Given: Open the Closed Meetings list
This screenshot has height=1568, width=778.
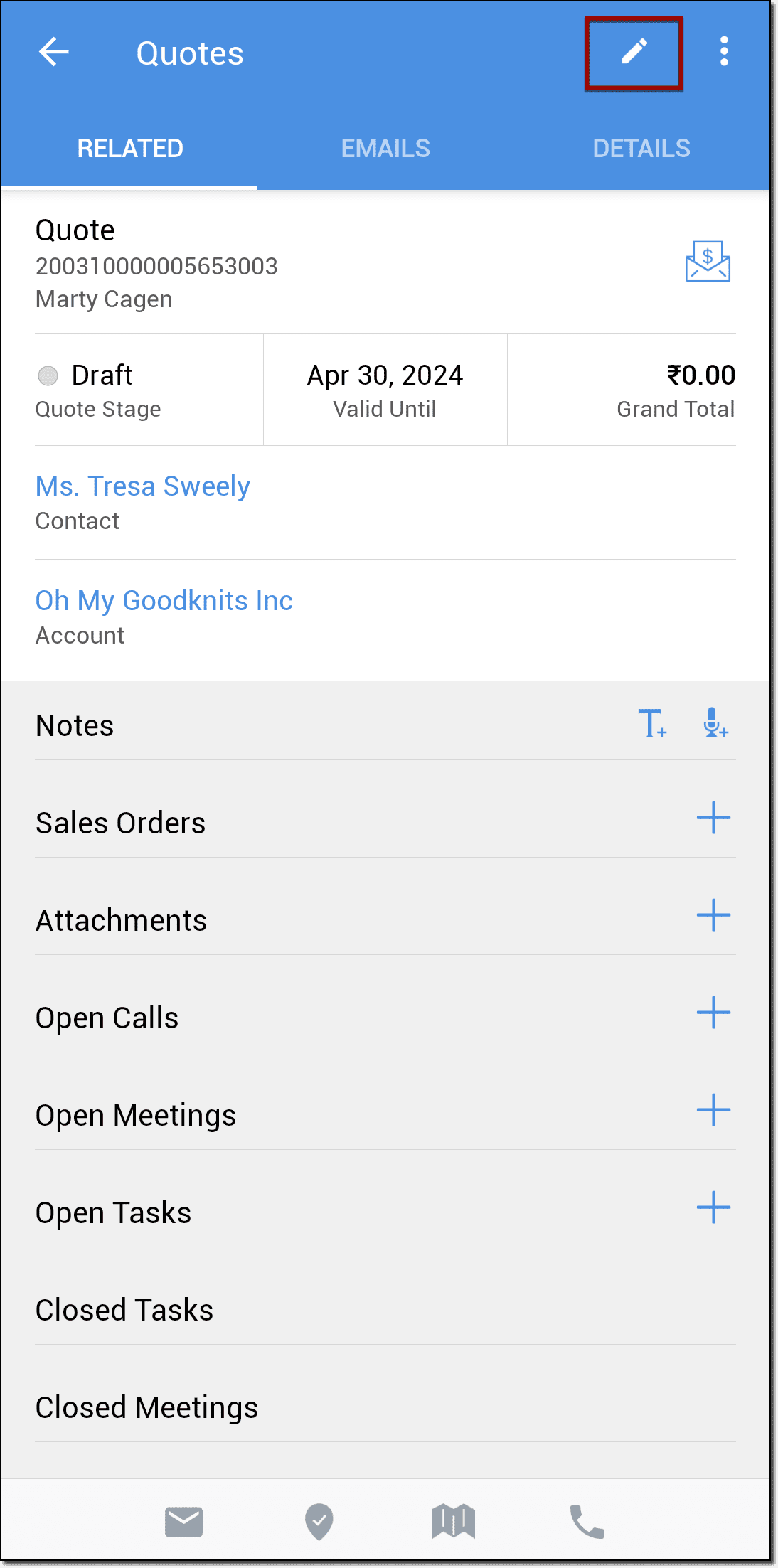Looking at the screenshot, I should [147, 1408].
